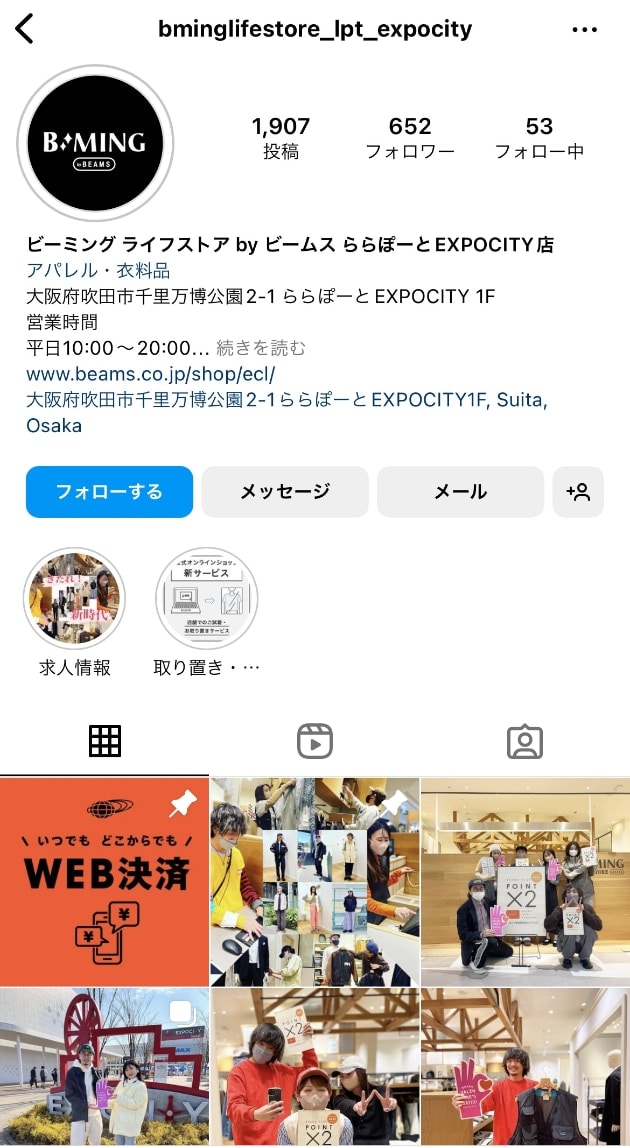Open the B:MING profile picture

(95, 143)
